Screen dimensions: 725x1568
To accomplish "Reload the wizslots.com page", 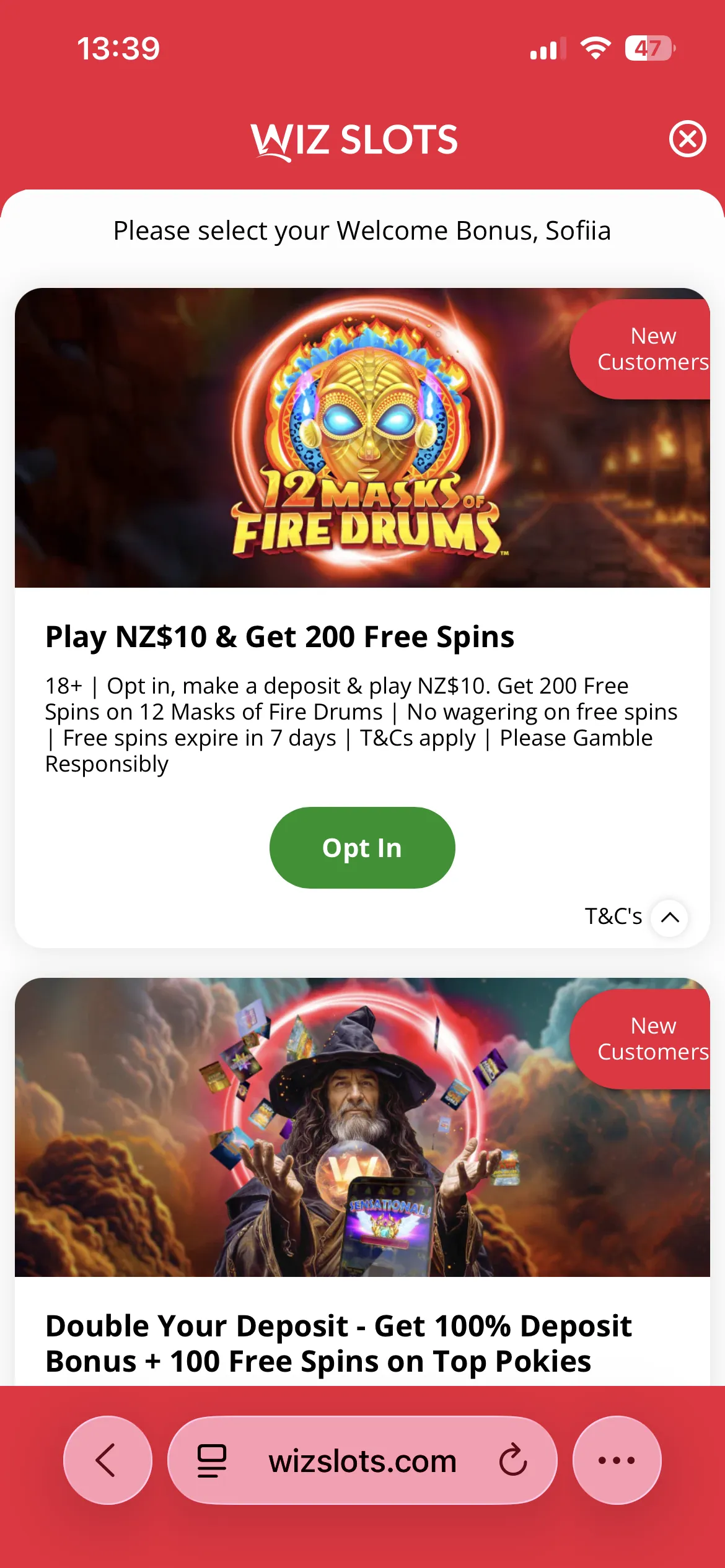I will click(x=513, y=1460).
